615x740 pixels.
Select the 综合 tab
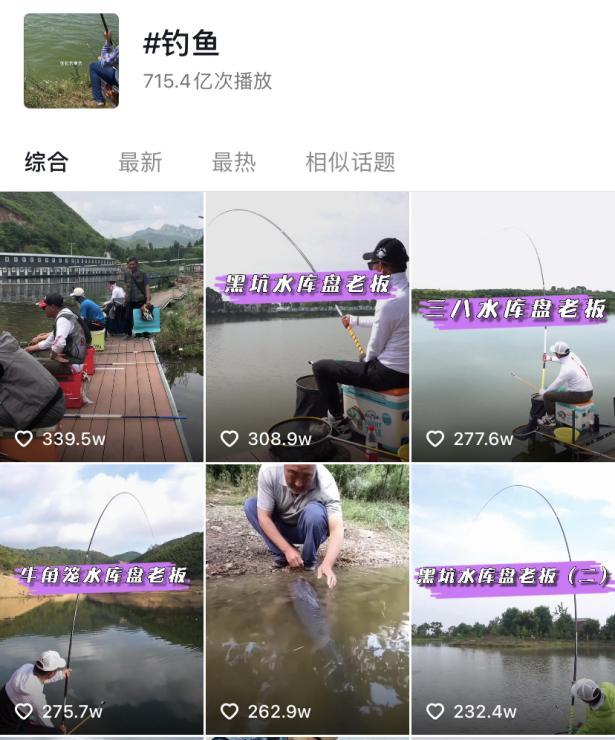[47, 162]
